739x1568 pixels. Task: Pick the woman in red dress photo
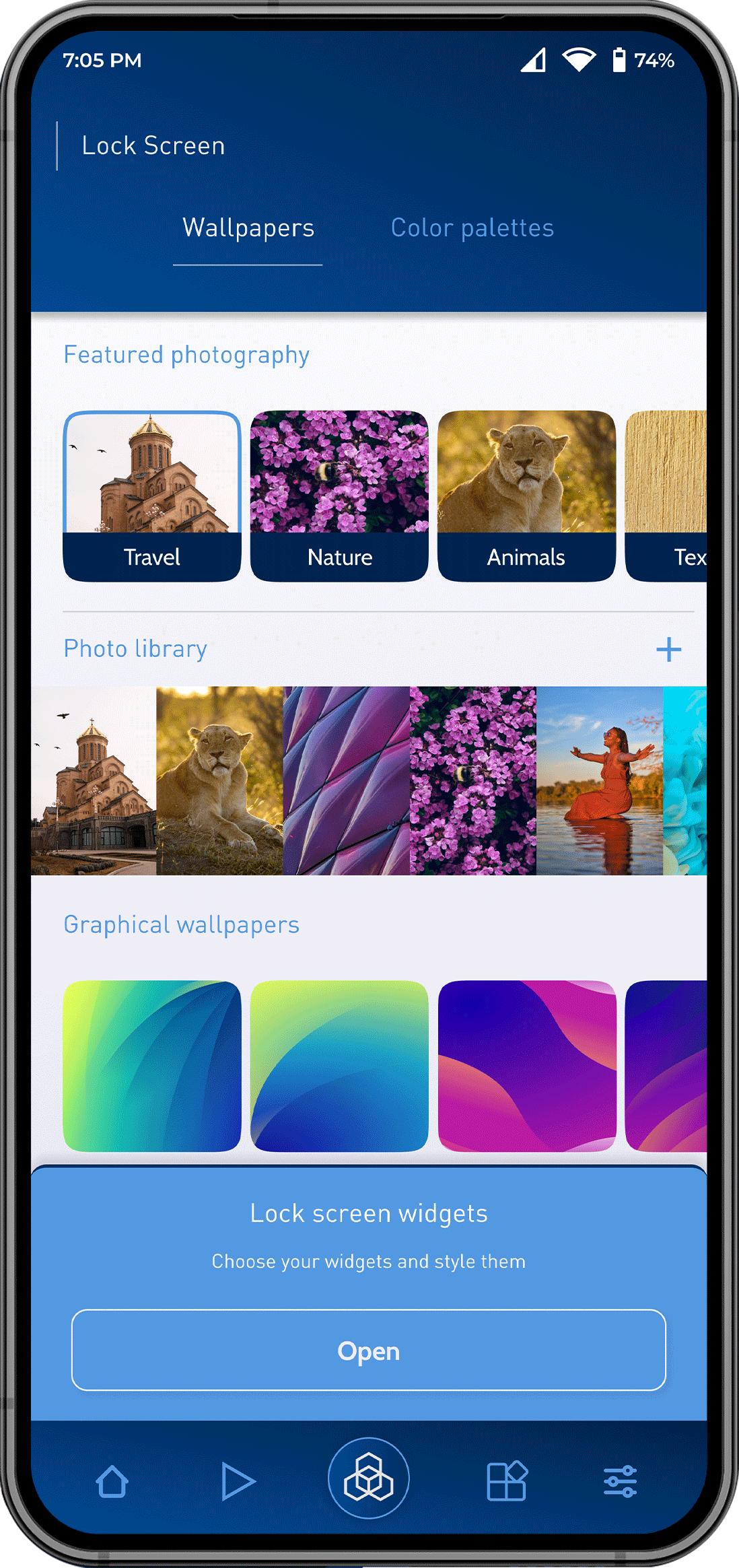pos(599,780)
